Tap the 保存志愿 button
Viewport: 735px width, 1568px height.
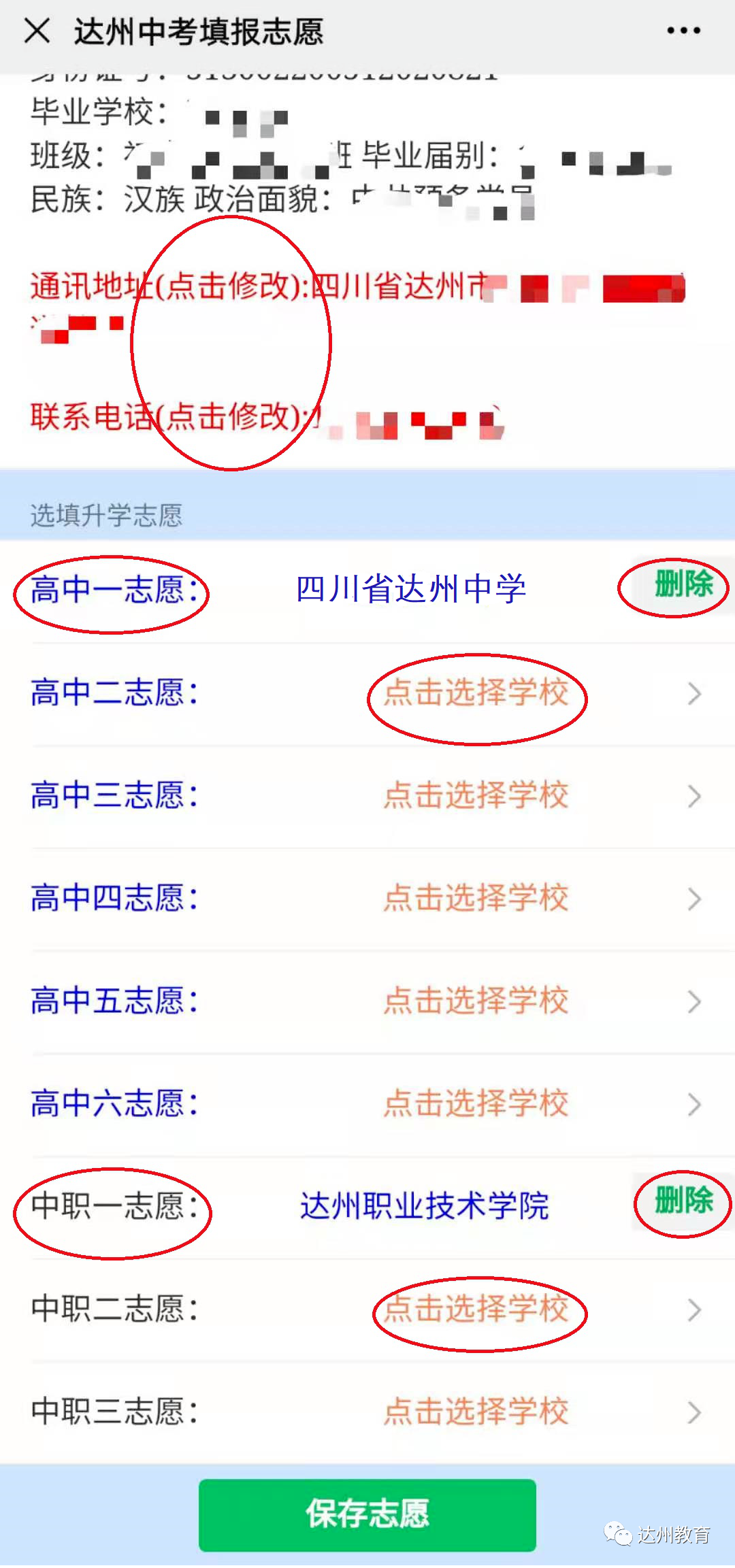[367, 1515]
